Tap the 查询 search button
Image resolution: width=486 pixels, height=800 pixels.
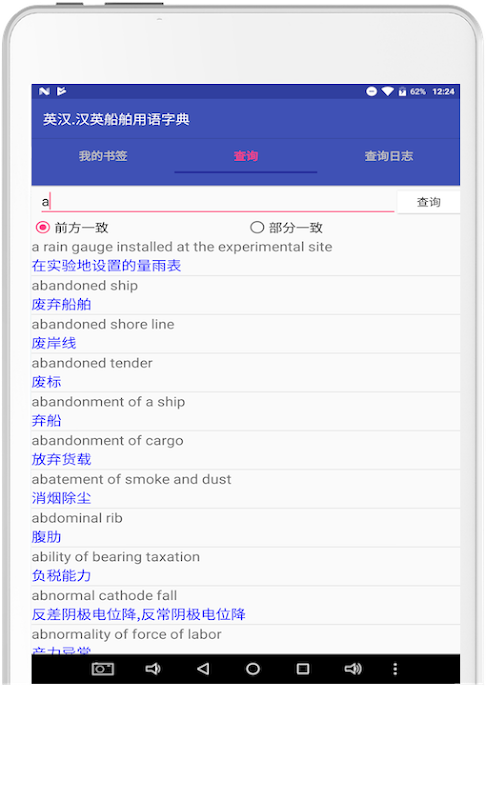click(x=428, y=202)
